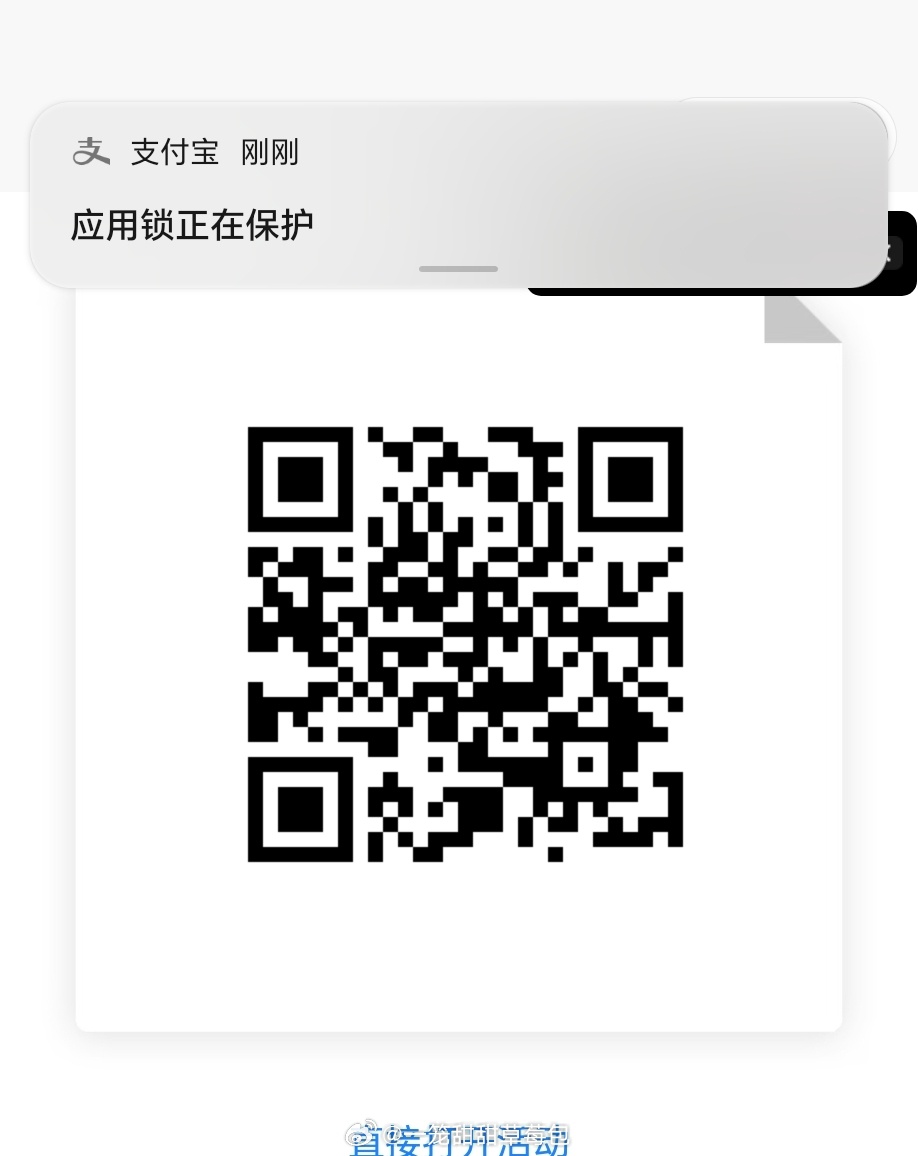Viewport: 918px width, 1156px height.
Task: Tap the 直接打开活动 link
Action: [x=459, y=1138]
